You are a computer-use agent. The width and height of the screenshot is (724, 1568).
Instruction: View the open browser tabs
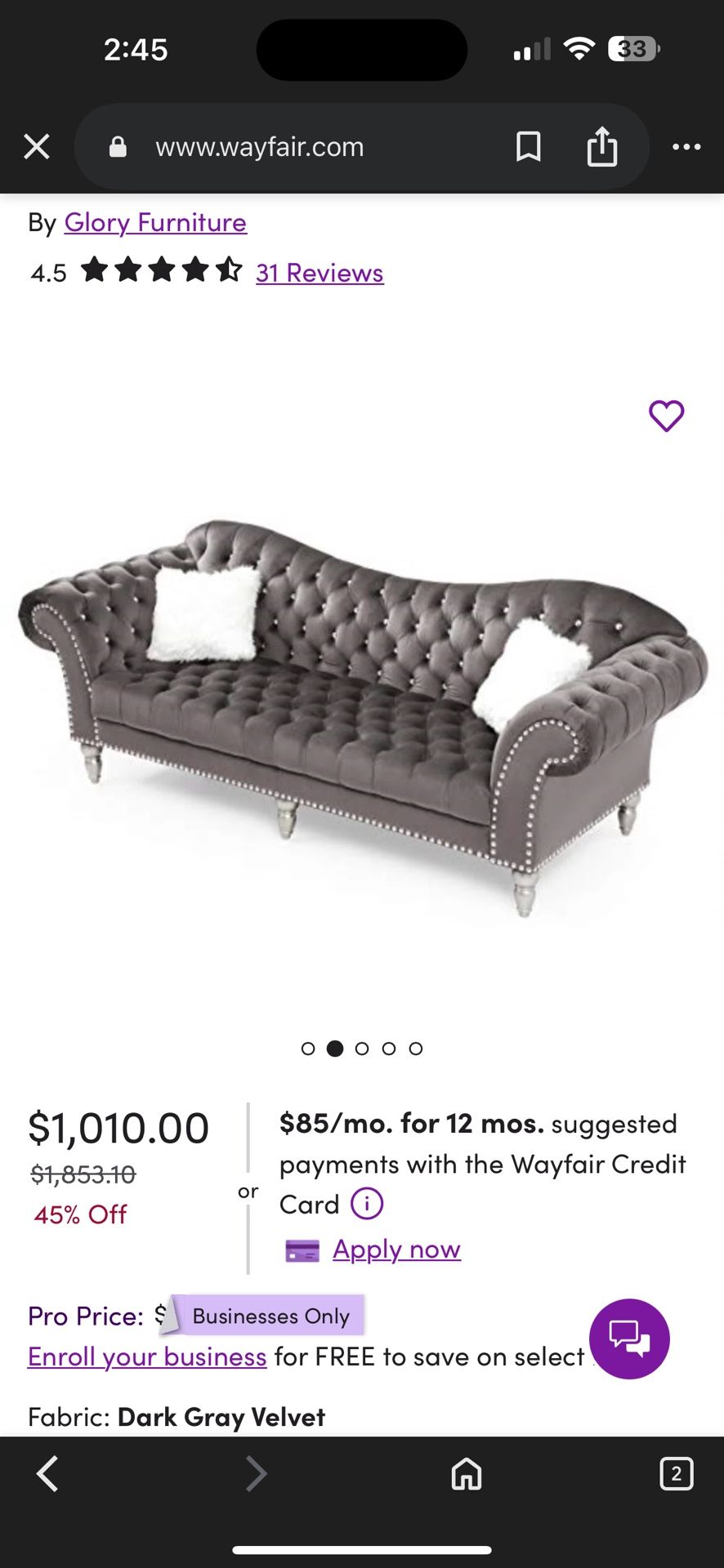[x=676, y=1474]
